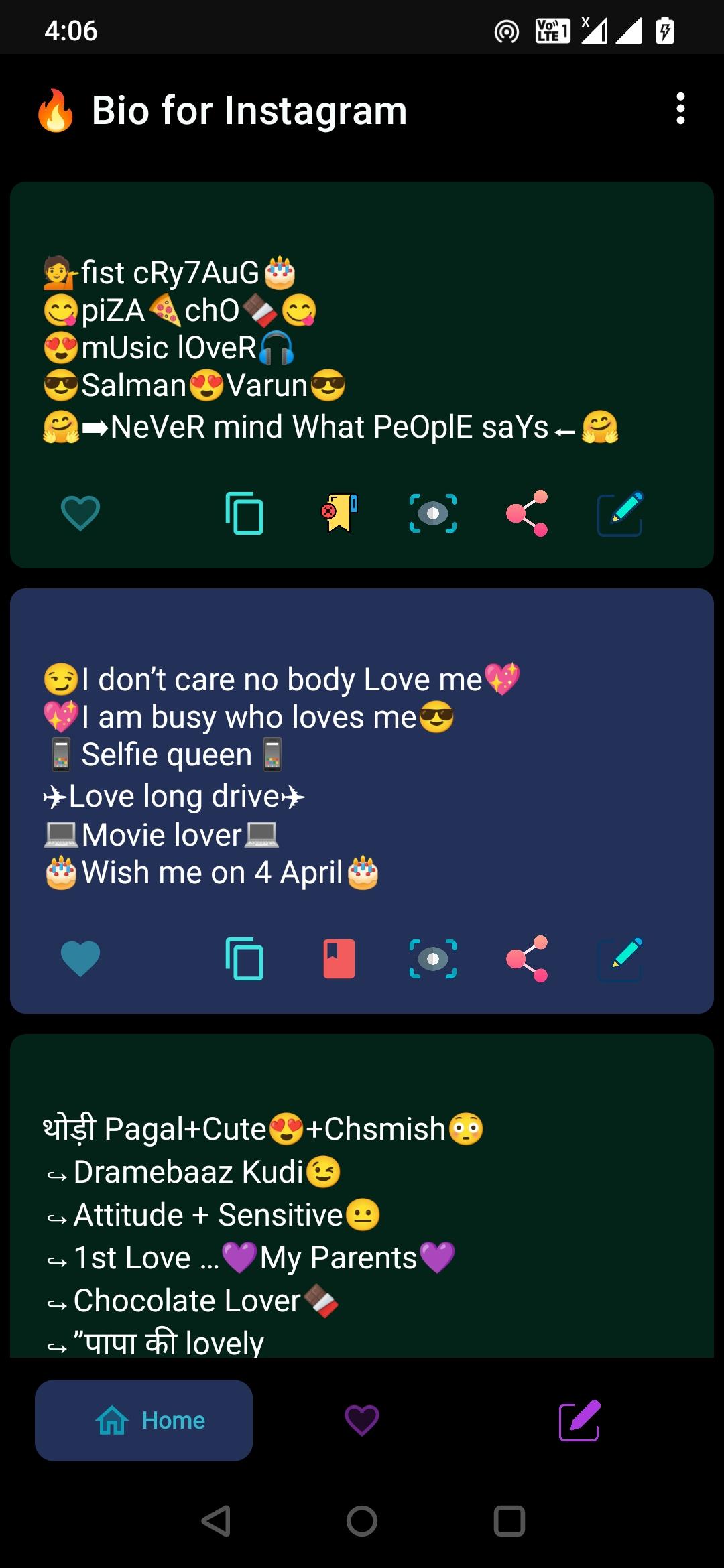Edit the 'fist cRy7AuG' bio
This screenshot has height=1568, width=724.
(620, 513)
